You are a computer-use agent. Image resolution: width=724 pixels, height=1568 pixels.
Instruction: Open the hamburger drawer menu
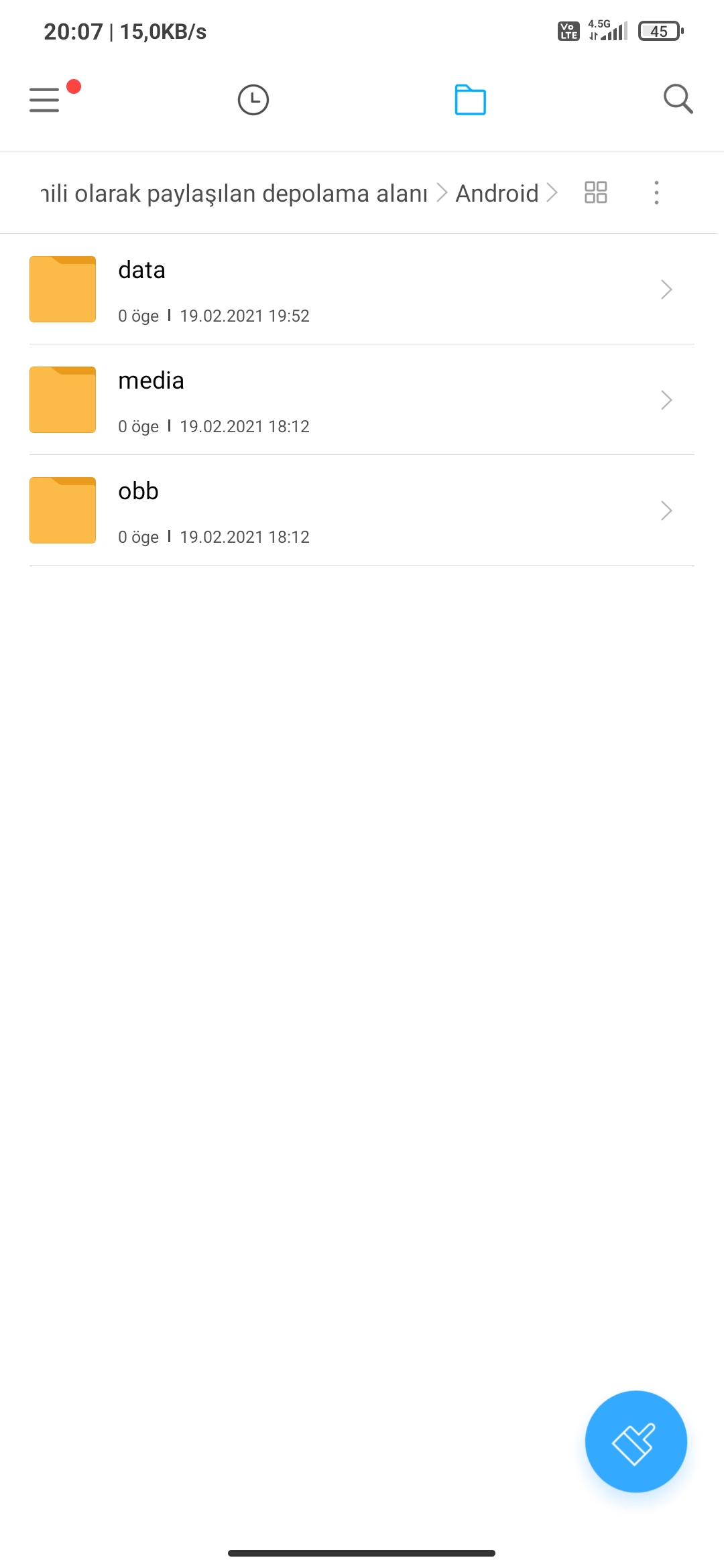45,100
